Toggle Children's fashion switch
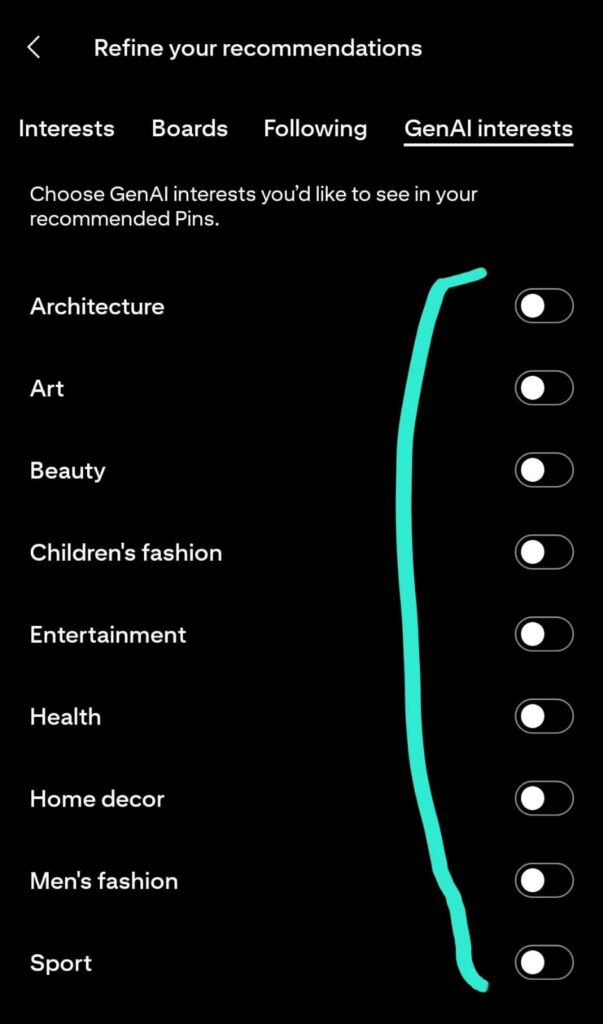The height and width of the screenshot is (1024, 603). 544,552
